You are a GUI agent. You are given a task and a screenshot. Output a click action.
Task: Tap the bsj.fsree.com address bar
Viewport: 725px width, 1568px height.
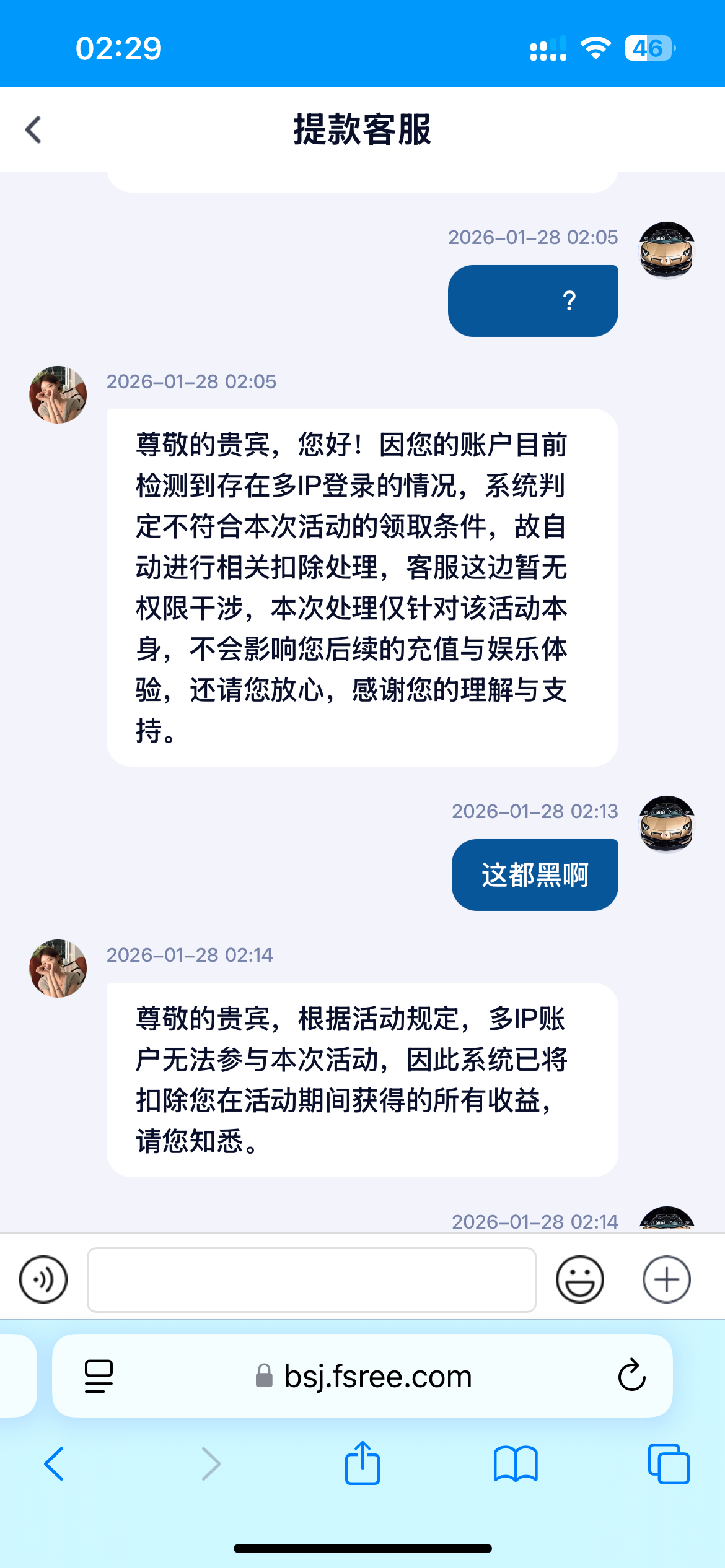[377, 1376]
